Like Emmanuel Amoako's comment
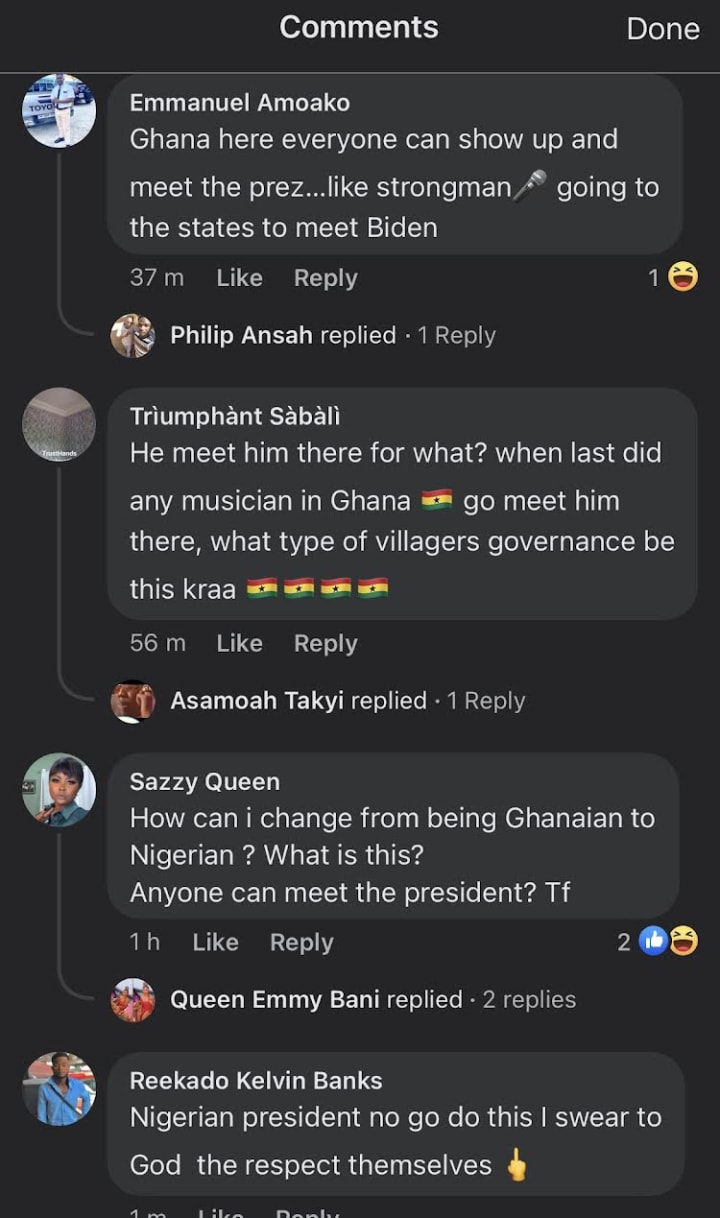The image size is (720, 1218). (239, 278)
